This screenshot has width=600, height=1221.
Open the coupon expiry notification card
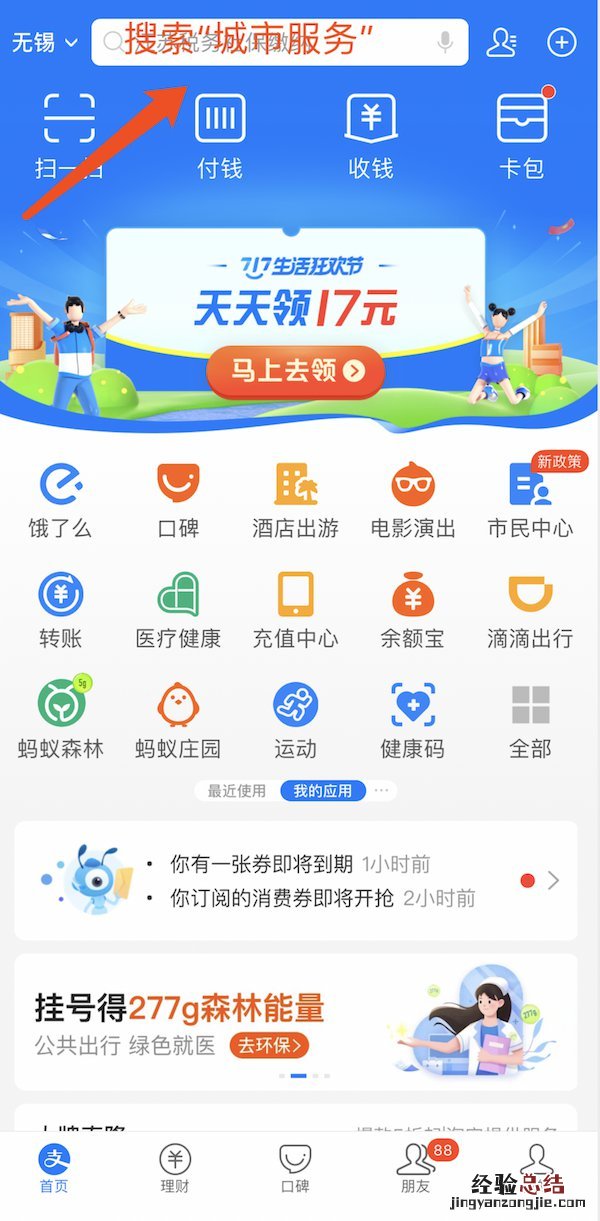[296, 881]
